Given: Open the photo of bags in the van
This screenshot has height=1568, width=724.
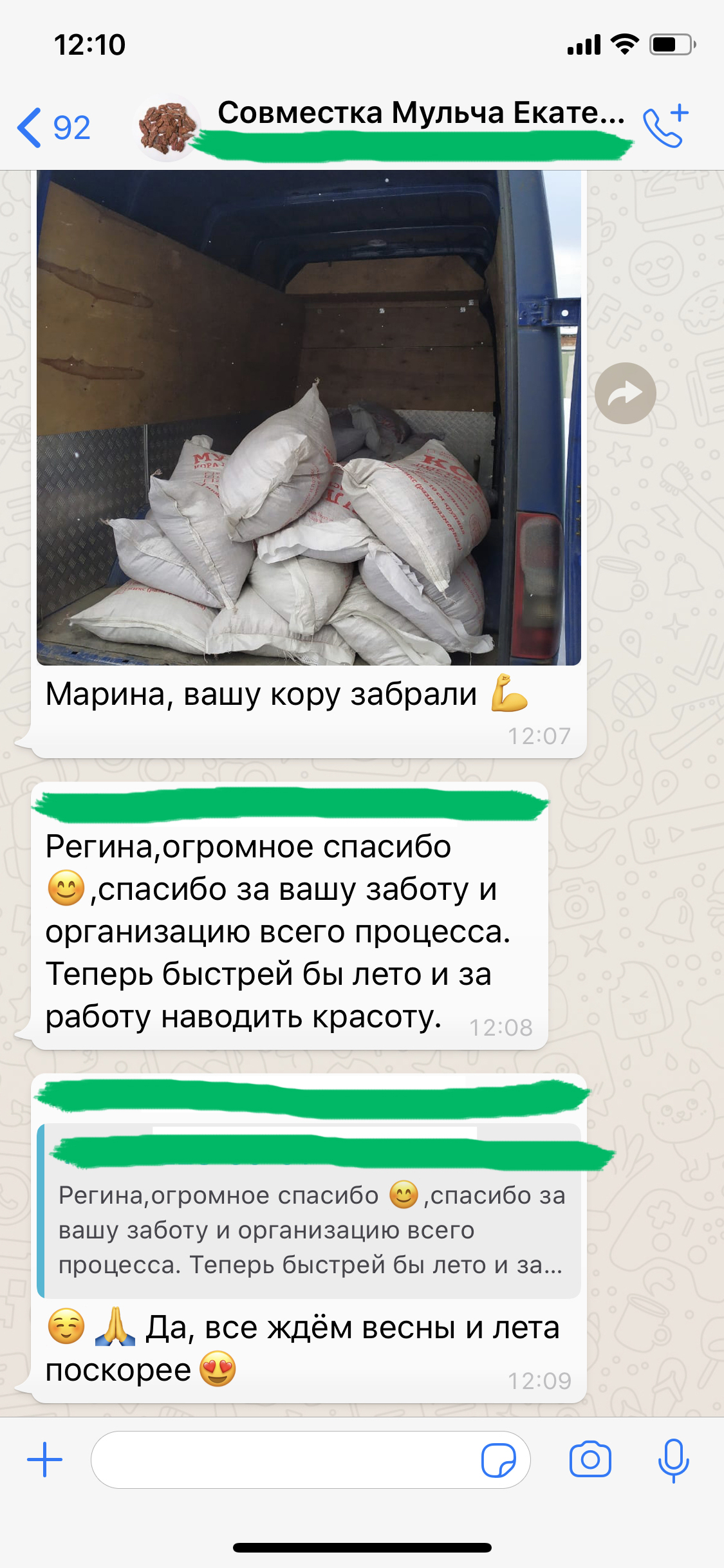Looking at the screenshot, I should pos(309,417).
